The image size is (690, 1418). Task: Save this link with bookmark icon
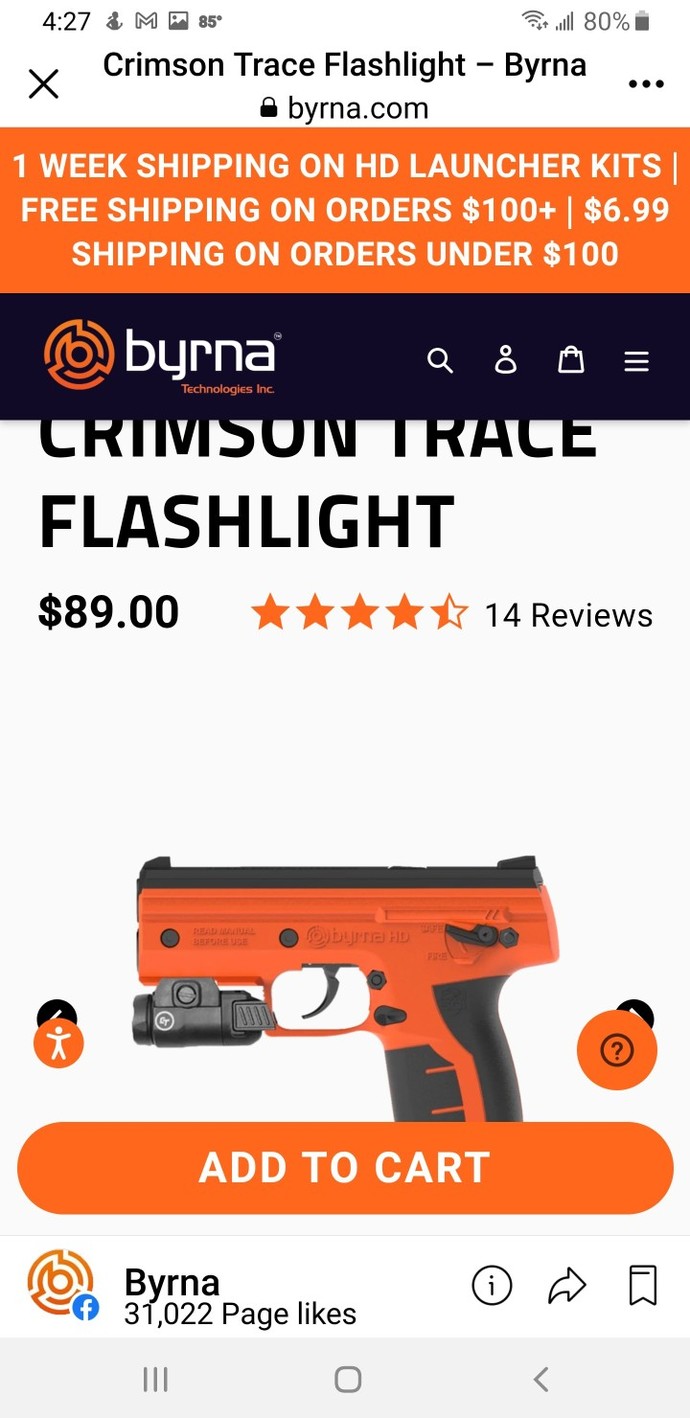coord(643,1285)
